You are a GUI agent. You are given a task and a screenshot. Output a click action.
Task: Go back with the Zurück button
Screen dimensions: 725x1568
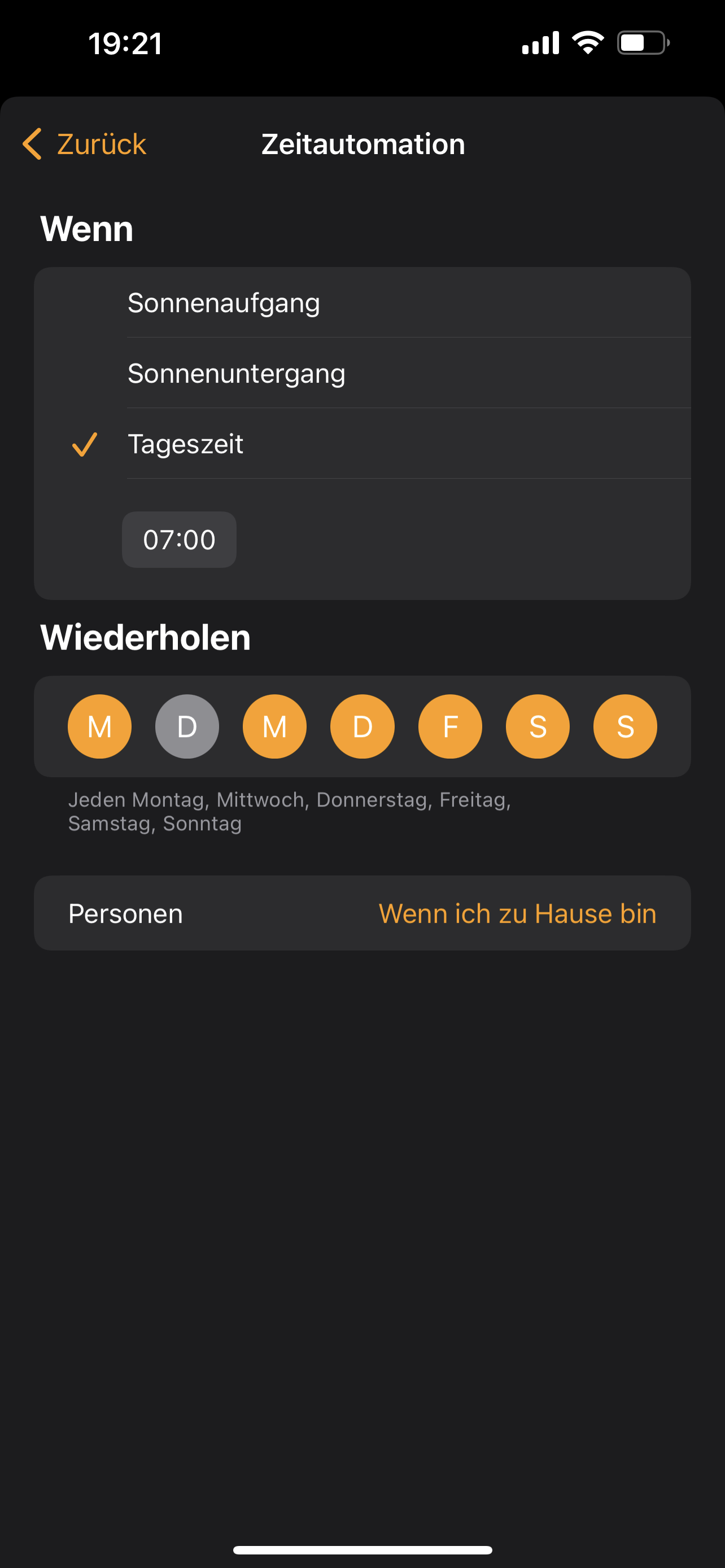point(85,144)
